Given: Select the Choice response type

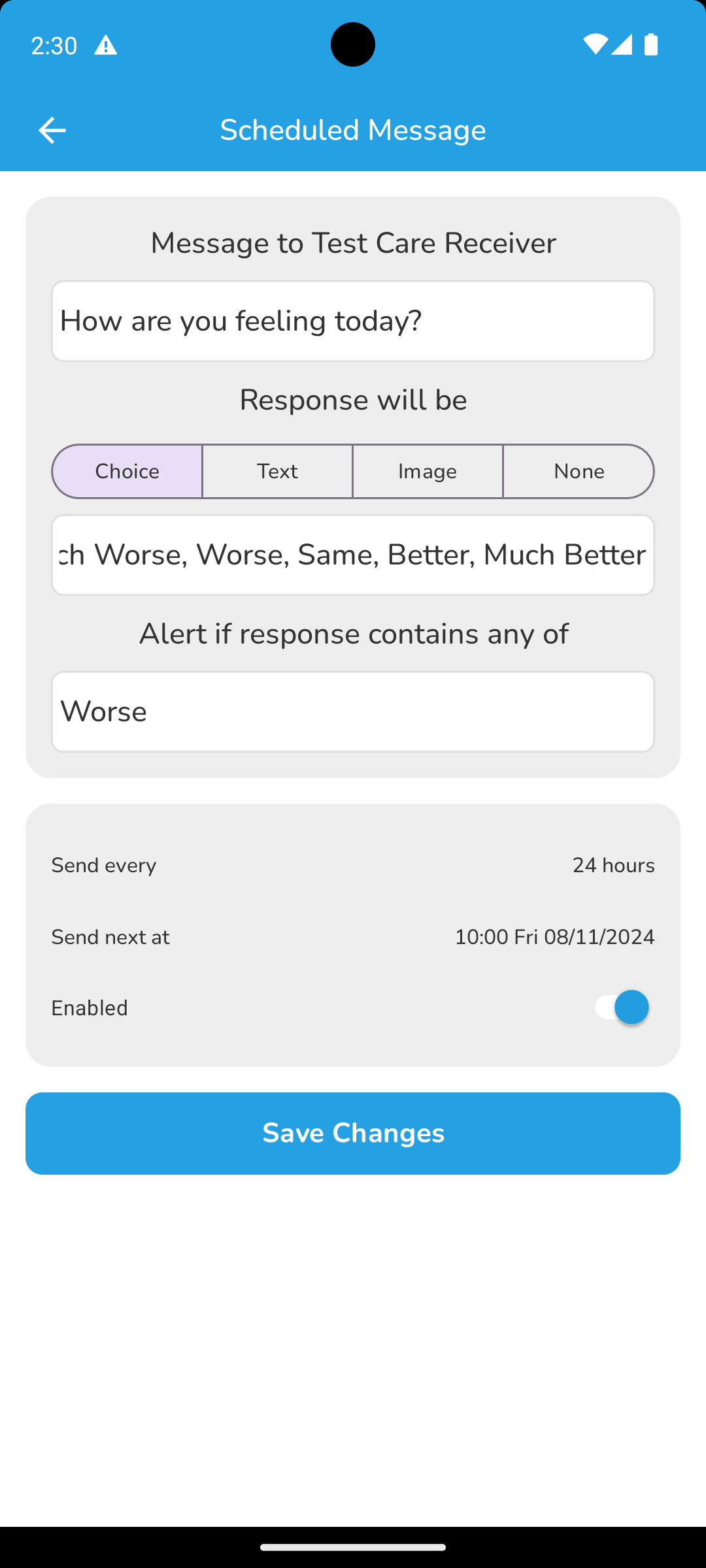Looking at the screenshot, I should tap(127, 471).
